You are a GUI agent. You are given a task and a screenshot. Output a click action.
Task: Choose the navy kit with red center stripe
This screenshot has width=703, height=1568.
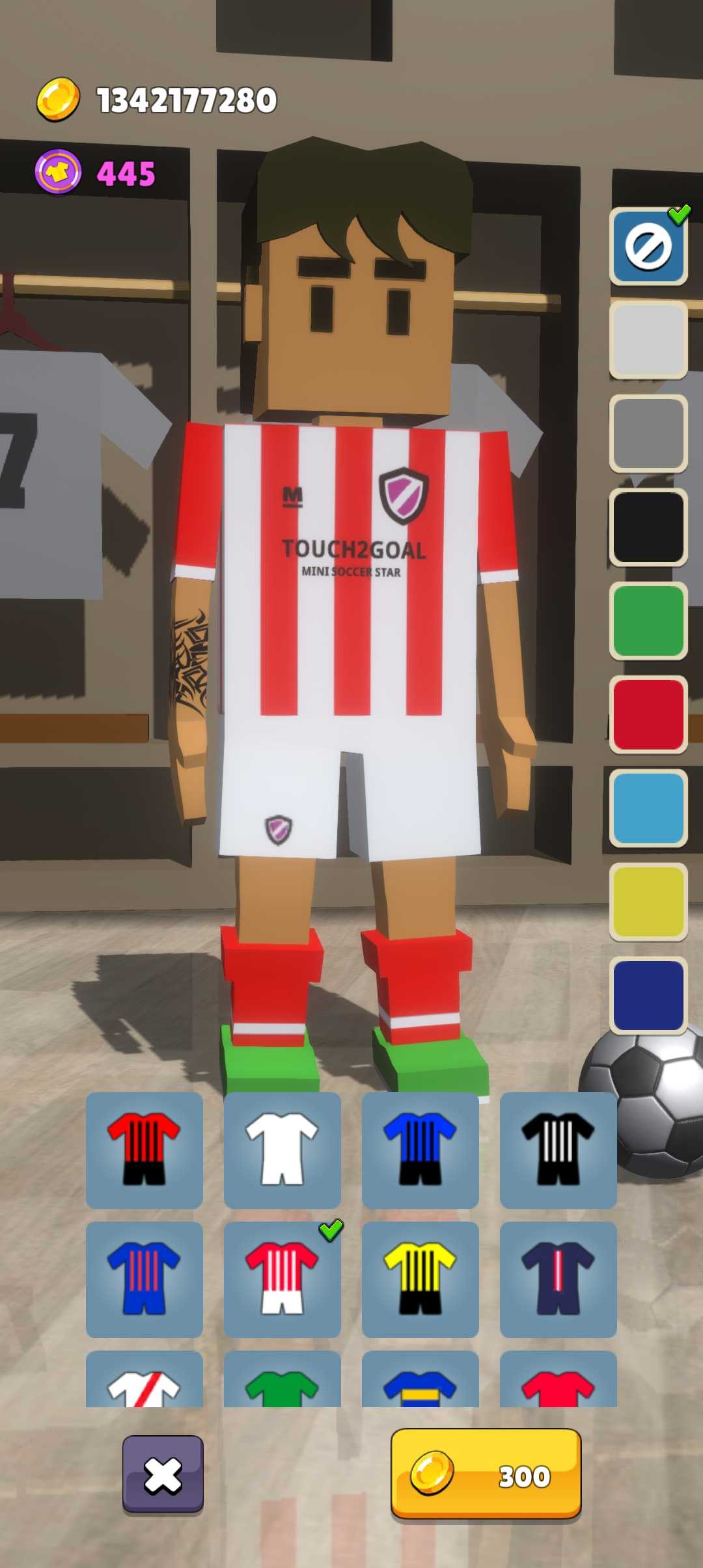(x=558, y=1280)
